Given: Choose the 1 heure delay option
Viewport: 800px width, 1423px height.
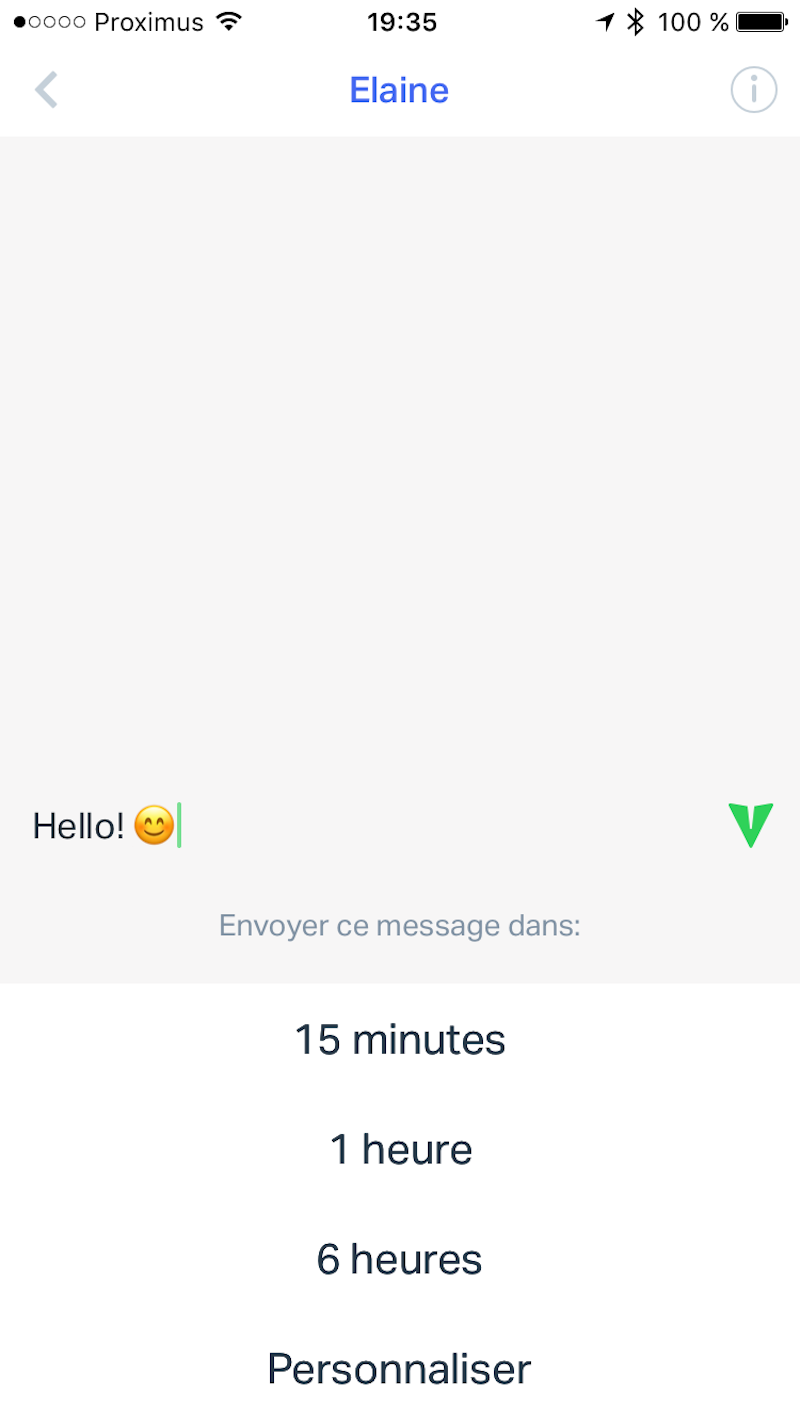Looking at the screenshot, I should pyautogui.click(x=400, y=1149).
